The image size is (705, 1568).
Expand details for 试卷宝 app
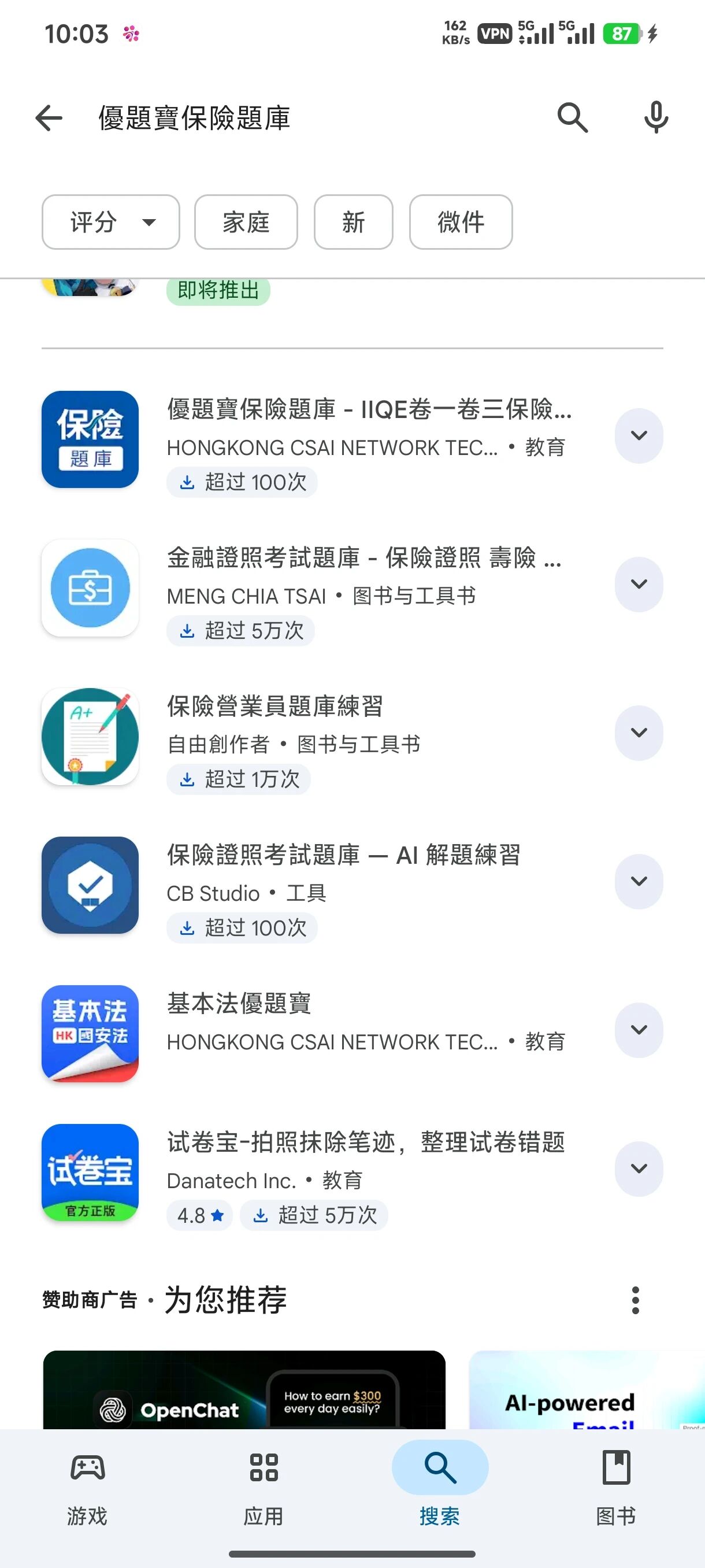point(639,1168)
